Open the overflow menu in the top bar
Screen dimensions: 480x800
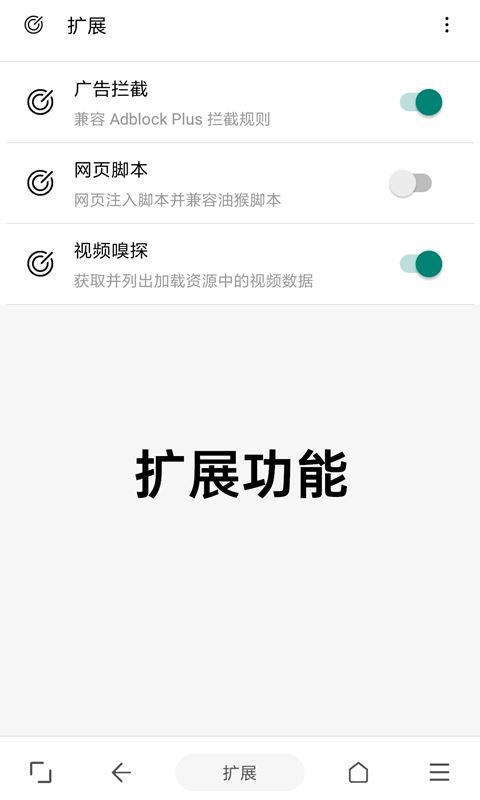(x=446, y=25)
